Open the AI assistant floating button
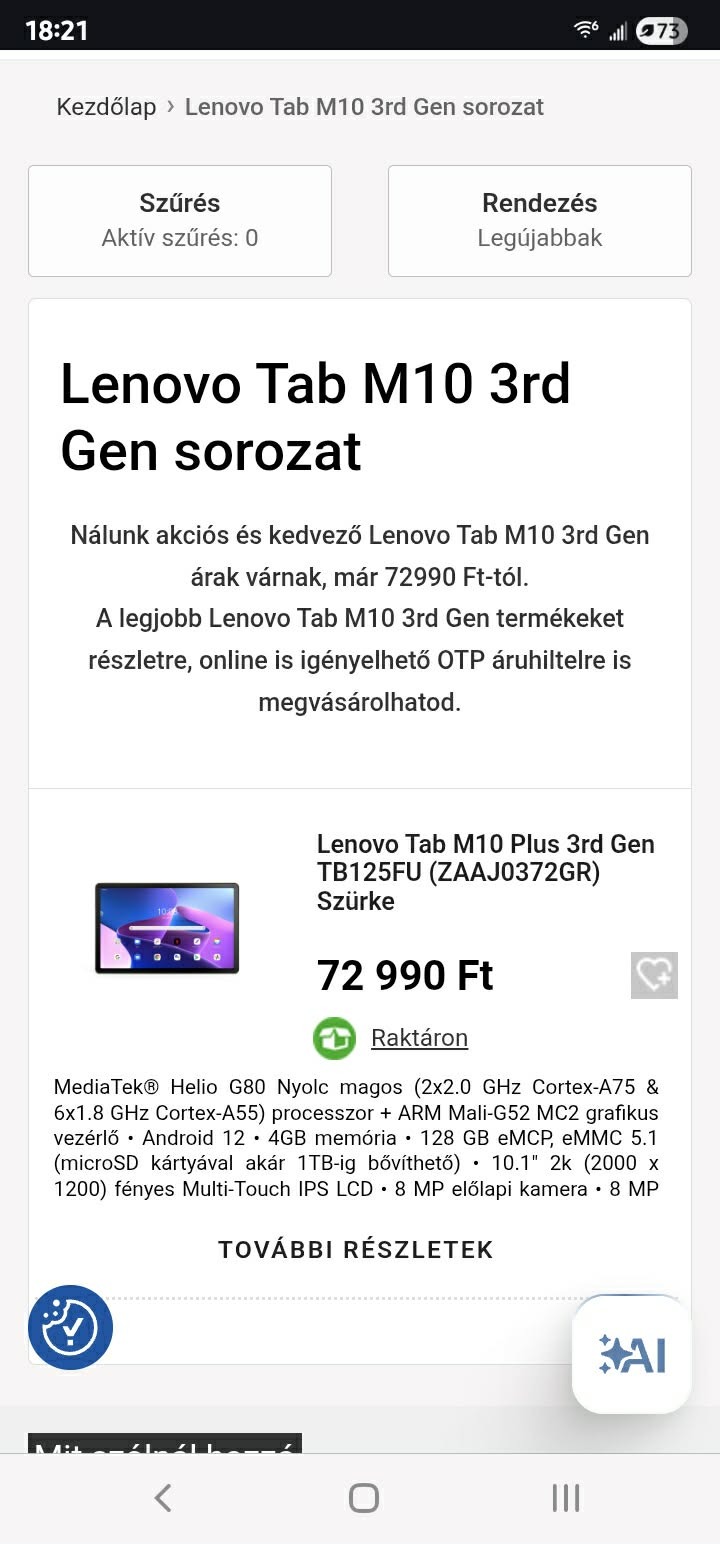This screenshot has height=1544, width=720. [632, 1354]
